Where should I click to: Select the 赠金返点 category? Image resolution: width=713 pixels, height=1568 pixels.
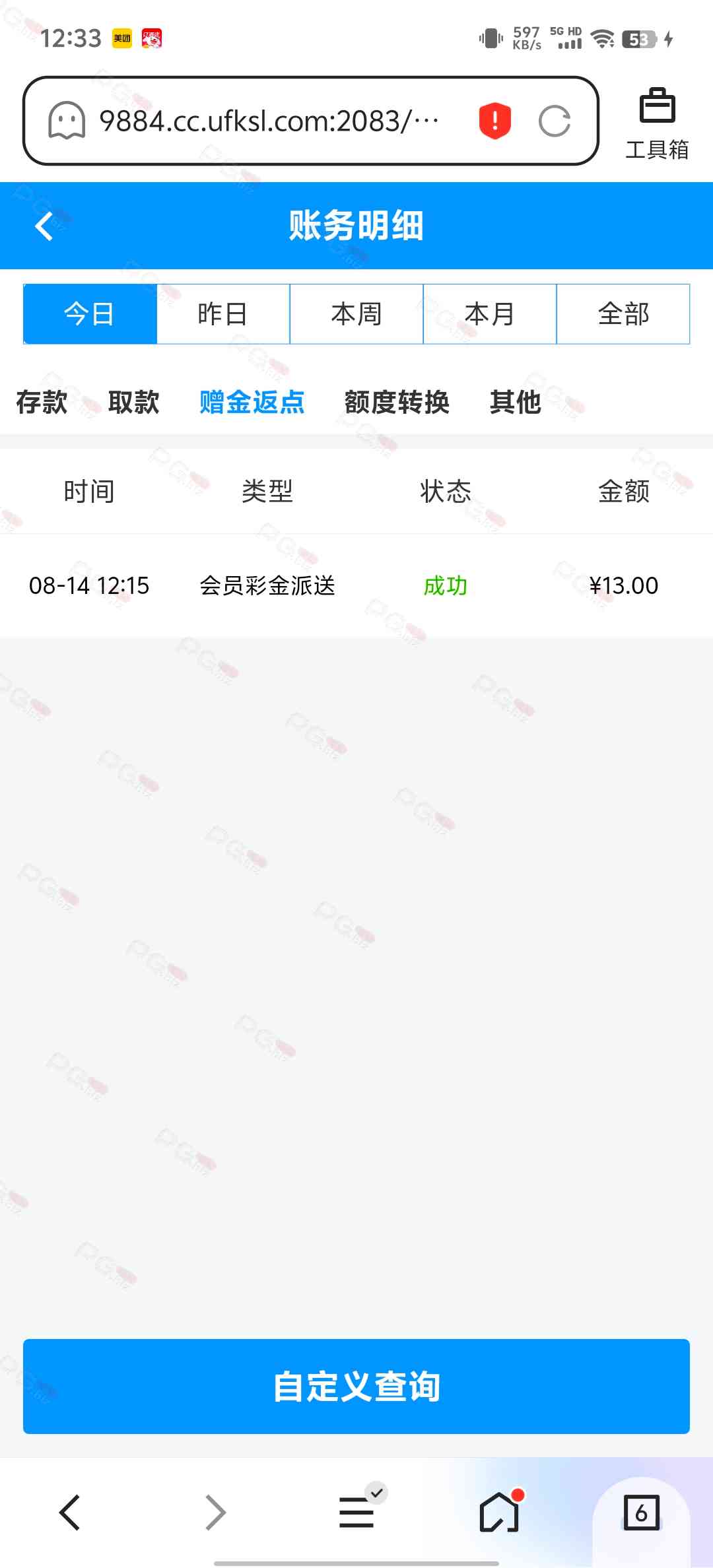pos(252,402)
